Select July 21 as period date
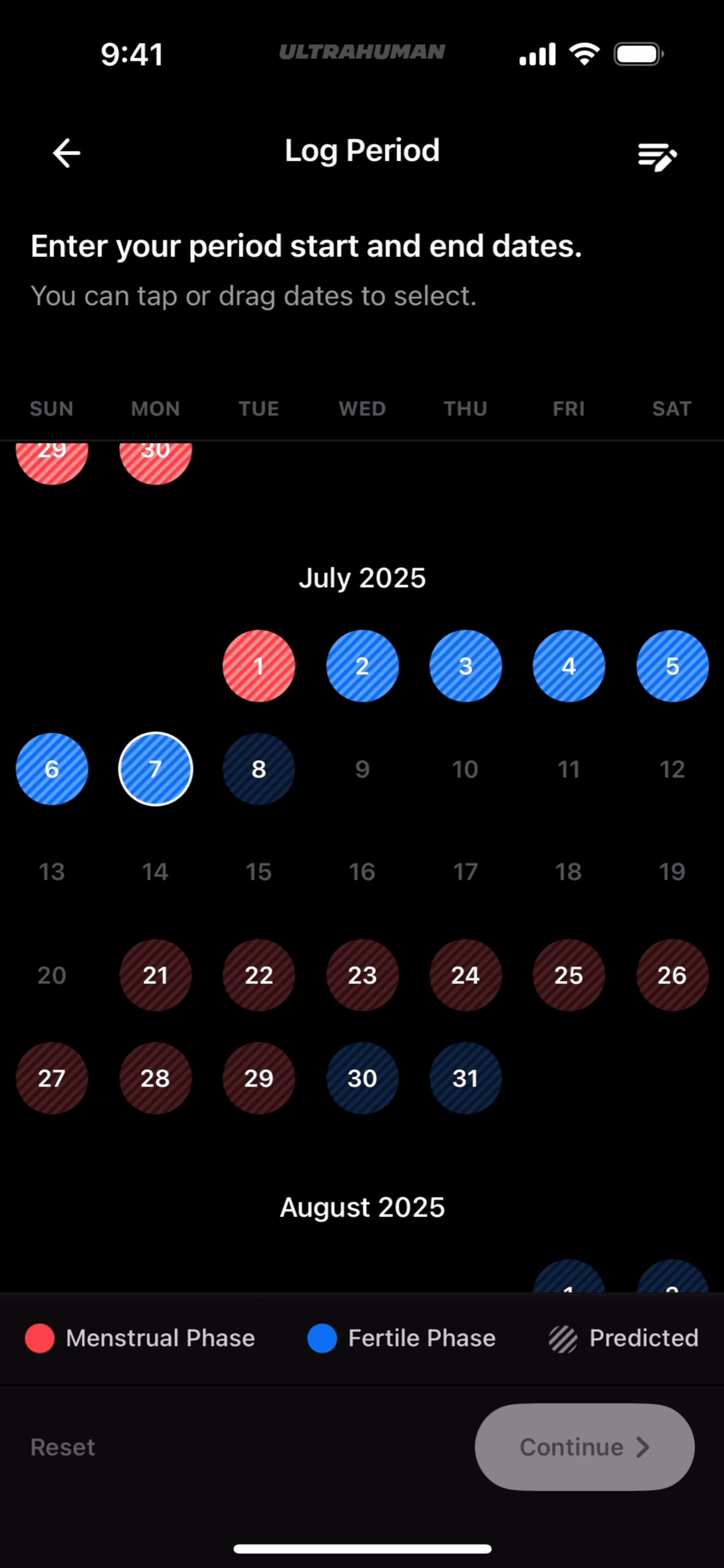The height and width of the screenshot is (1568, 724). pos(155,975)
